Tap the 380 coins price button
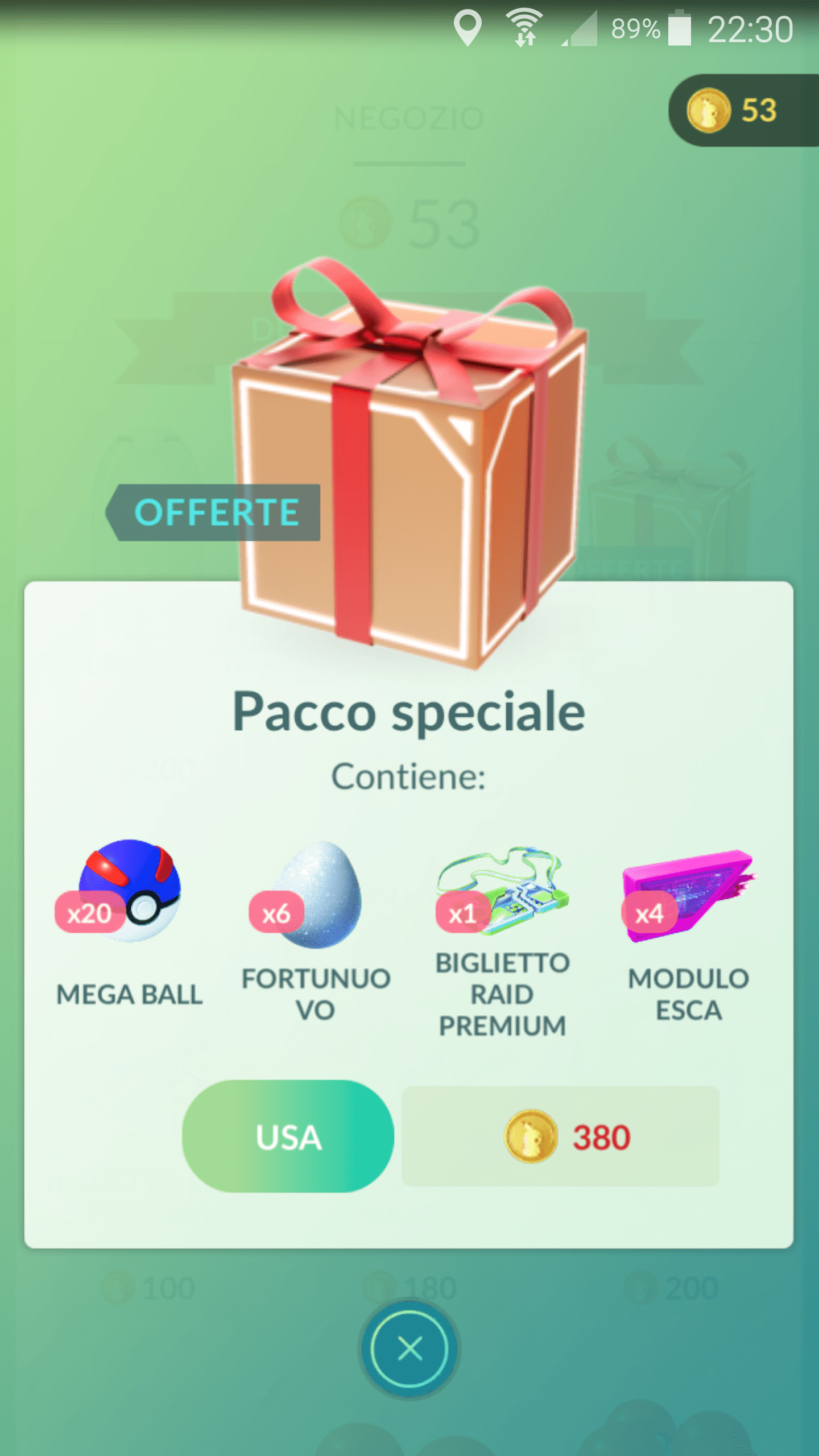The width and height of the screenshot is (819, 1456). point(560,1137)
